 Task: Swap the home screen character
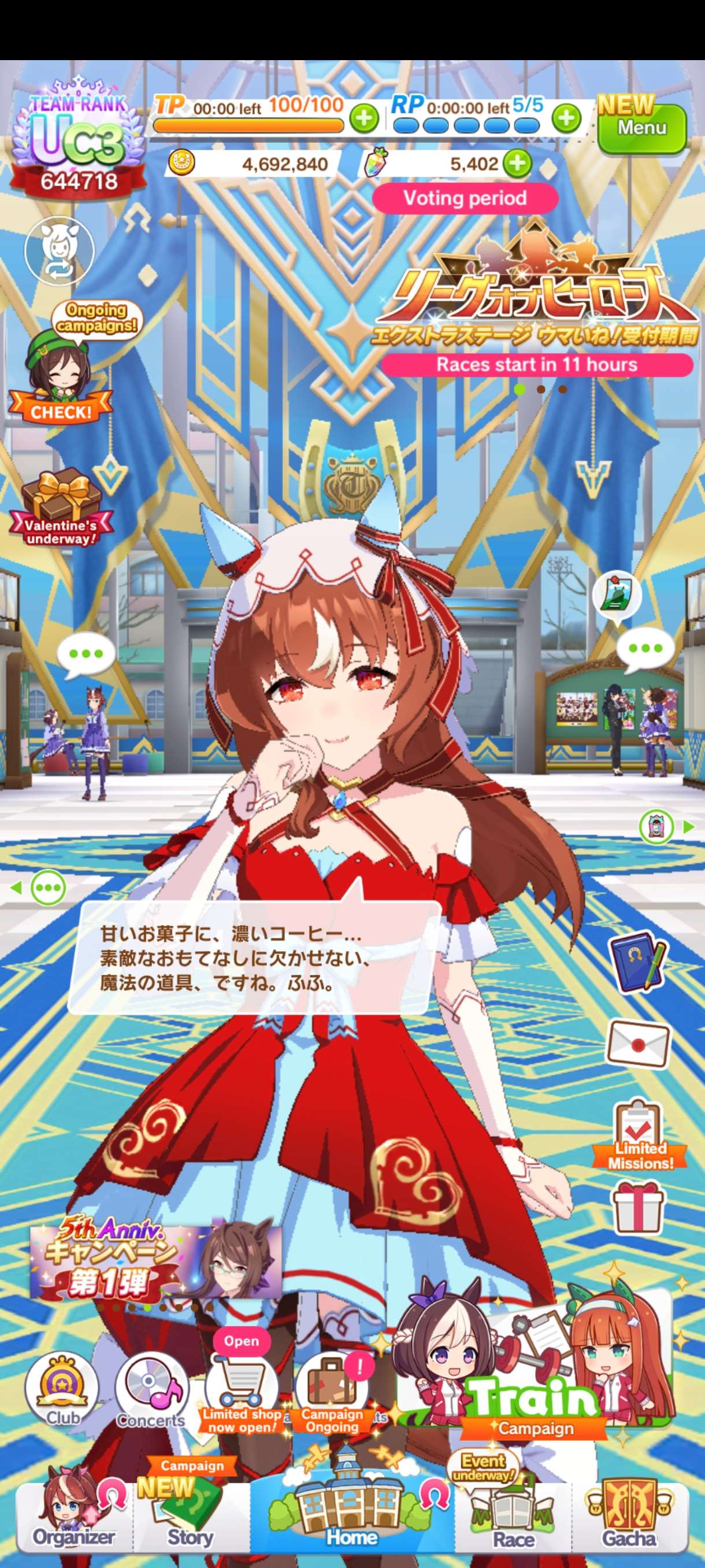coord(59,250)
